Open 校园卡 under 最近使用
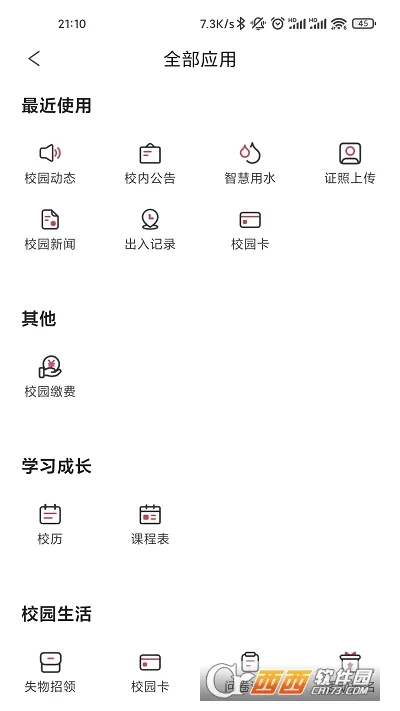Screen dimensions: 400x711 pyautogui.click(x=250, y=229)
